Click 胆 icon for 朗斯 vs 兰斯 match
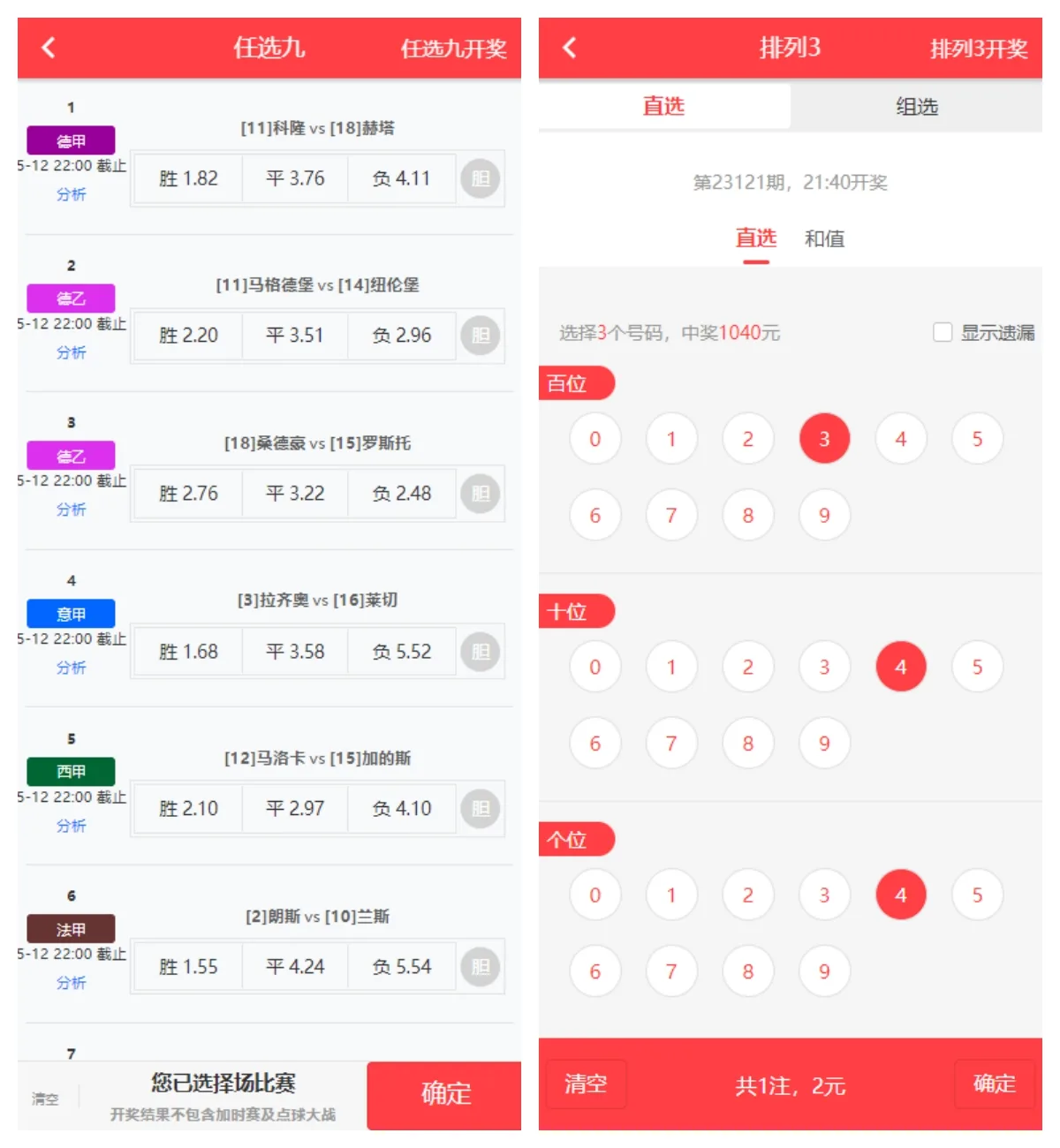Screen dimensions: 1060x1148 (480, 966)
